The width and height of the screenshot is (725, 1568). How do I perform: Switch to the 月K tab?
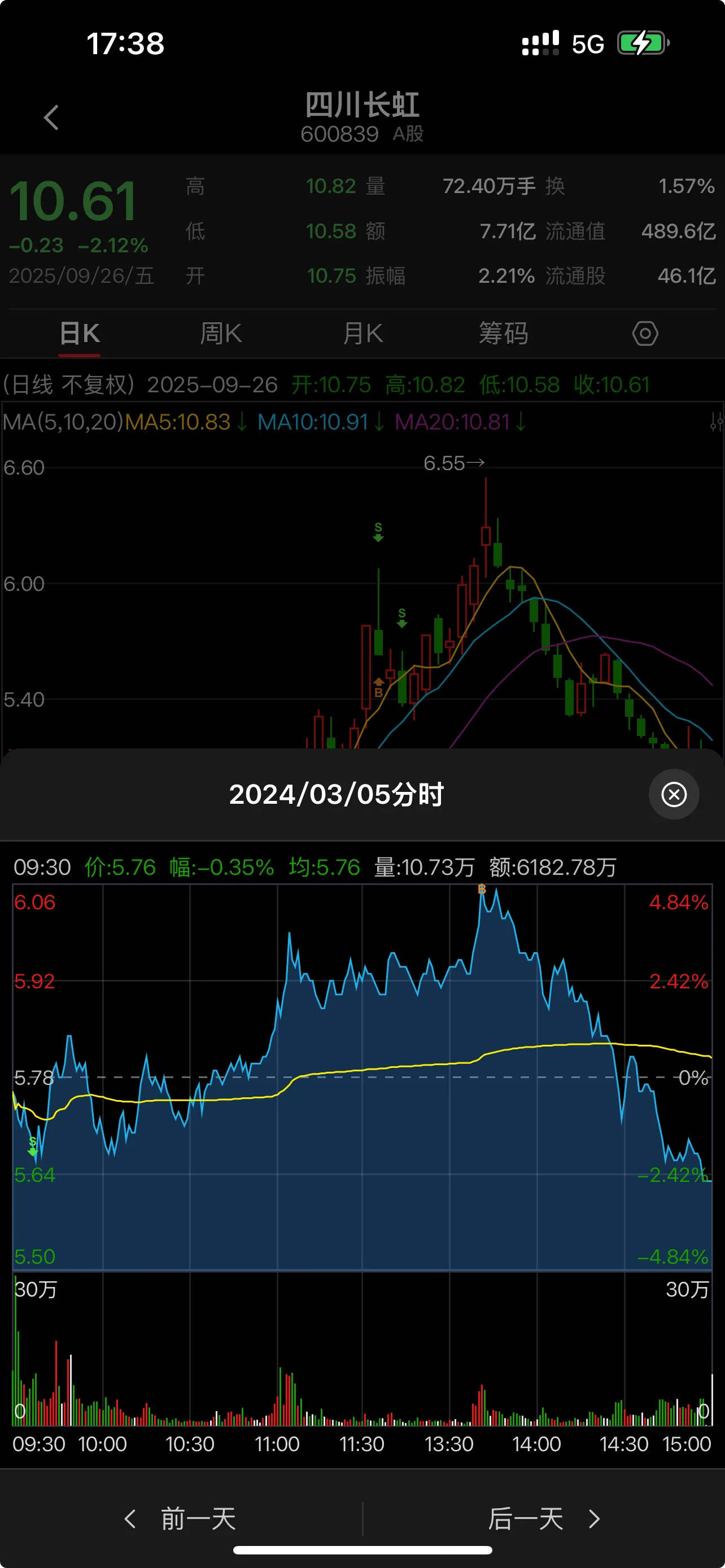point(363,334)
